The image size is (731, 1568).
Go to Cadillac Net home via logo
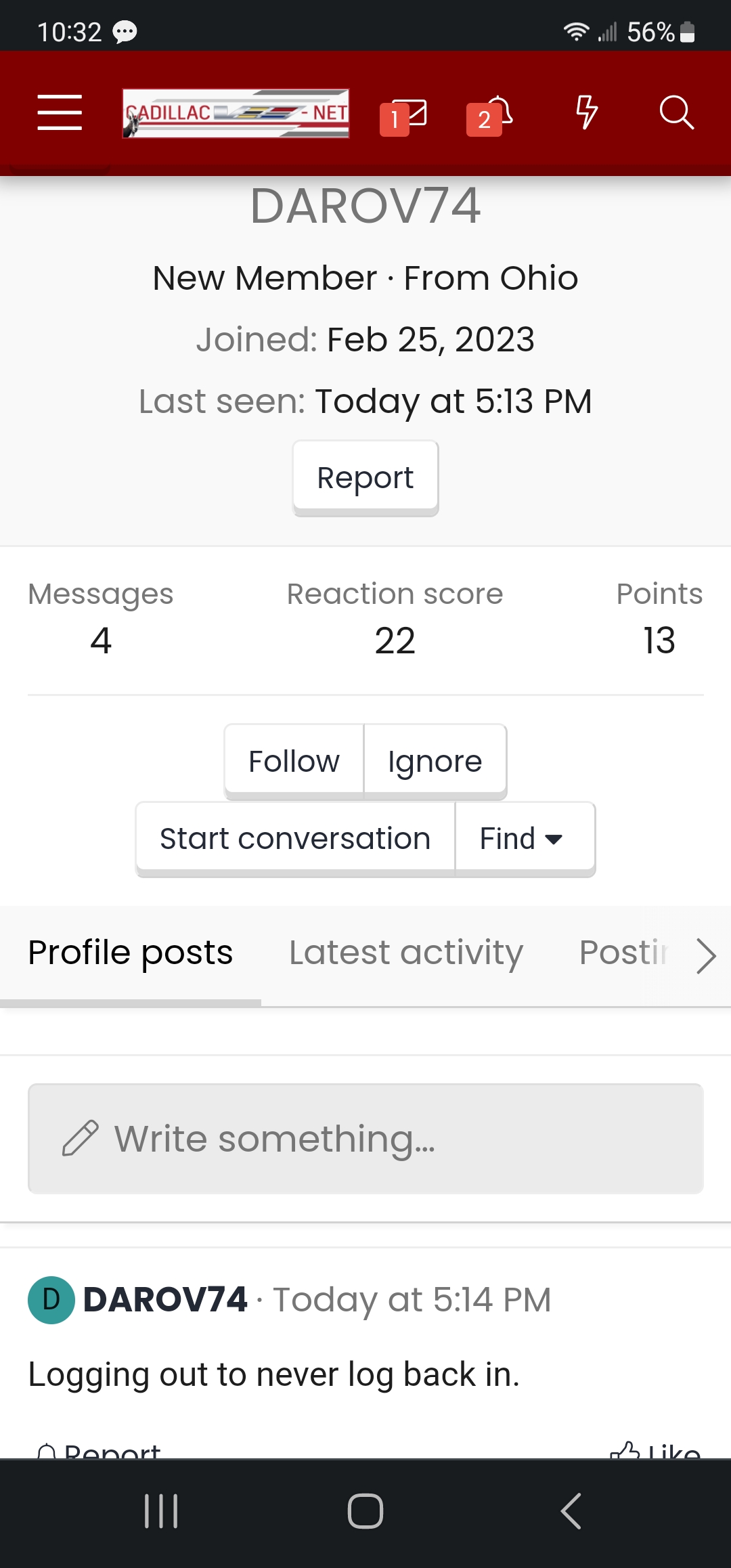(x=236, y=113)
